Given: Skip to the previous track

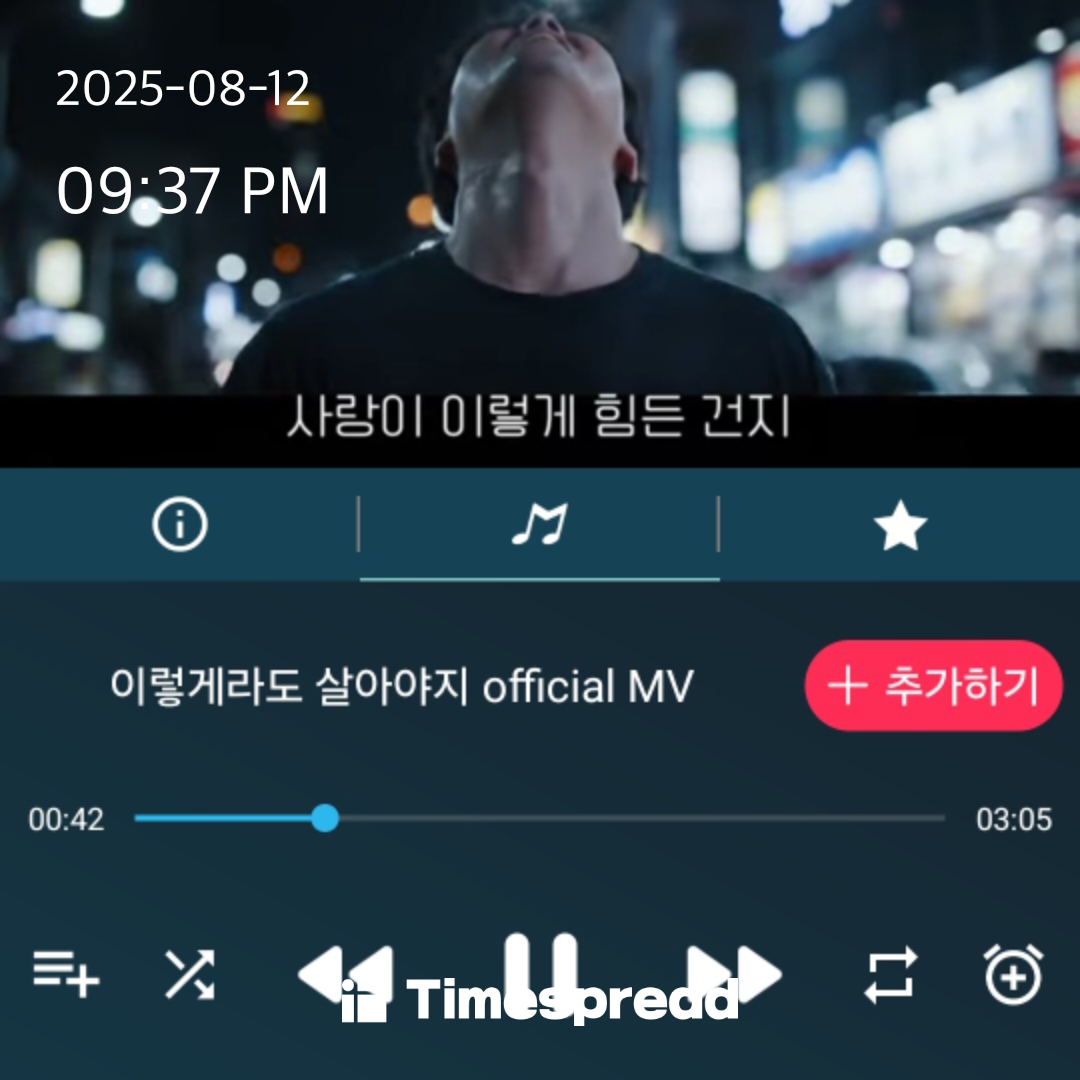Looking at the screenshot, I should coord(345,973).
